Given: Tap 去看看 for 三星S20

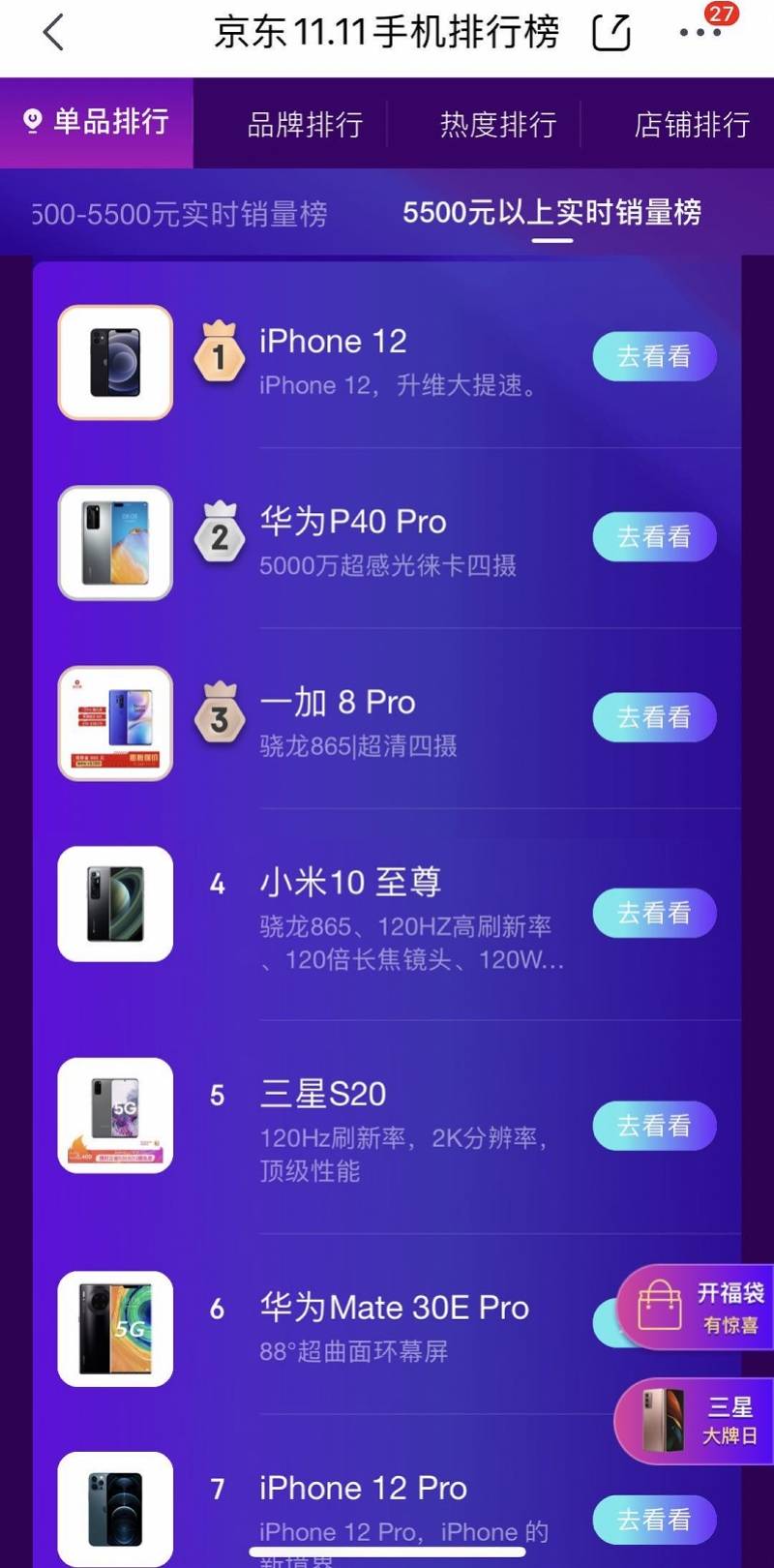Looking at the screenshot, I should [x=654, y=1126].
